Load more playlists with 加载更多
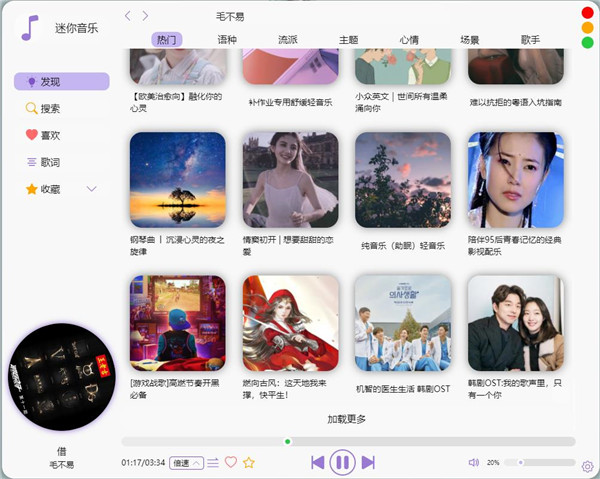The image size is (600, 479). click(347, 419)
